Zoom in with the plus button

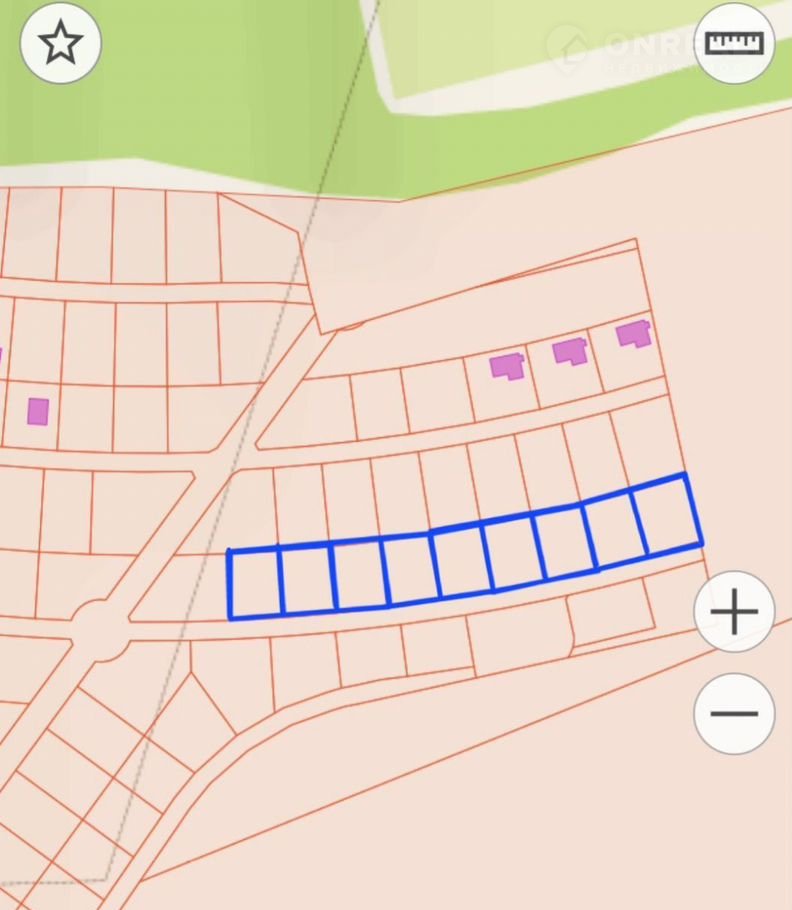pos(734,611)
